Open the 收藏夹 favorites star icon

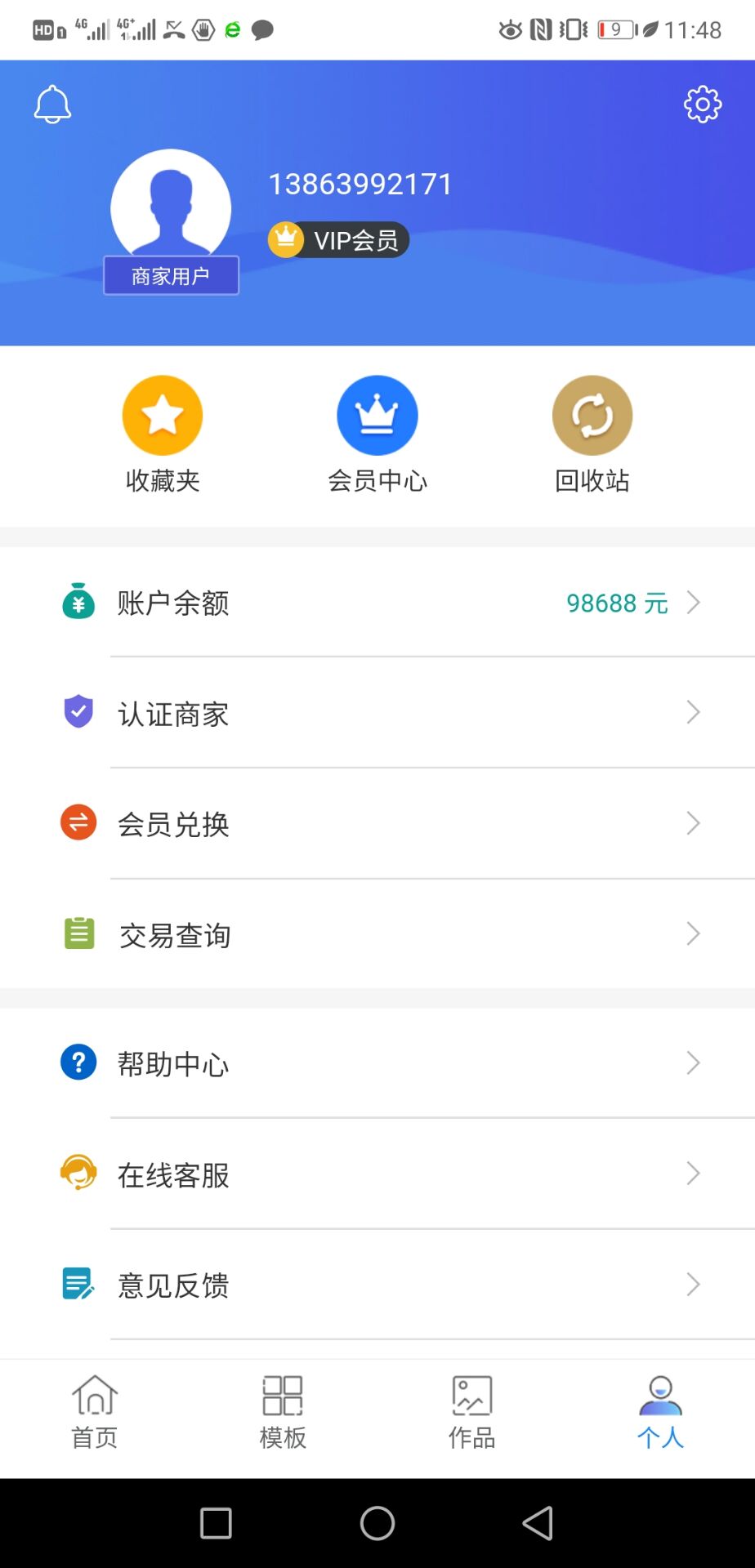tap(161, 414)
